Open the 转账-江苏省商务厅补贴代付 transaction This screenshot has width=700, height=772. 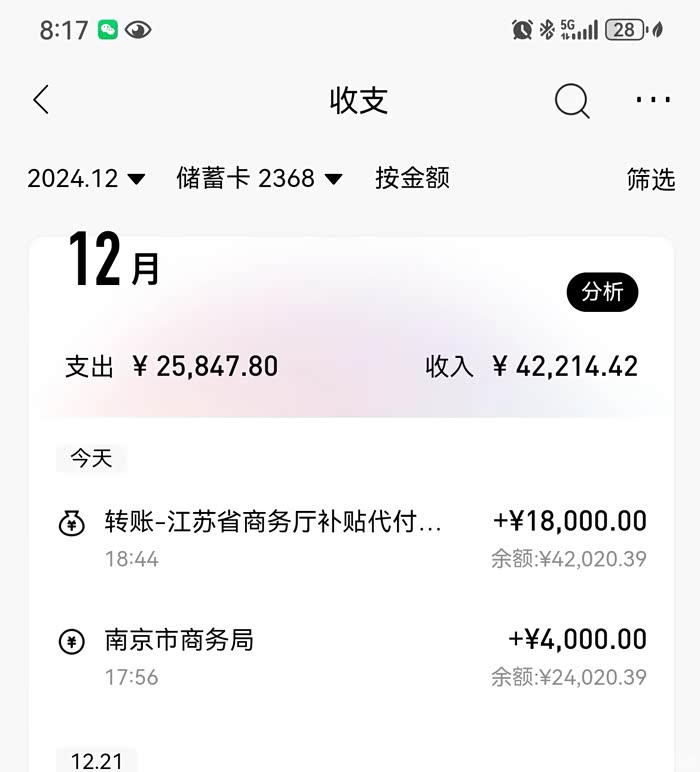coord(350,539)
